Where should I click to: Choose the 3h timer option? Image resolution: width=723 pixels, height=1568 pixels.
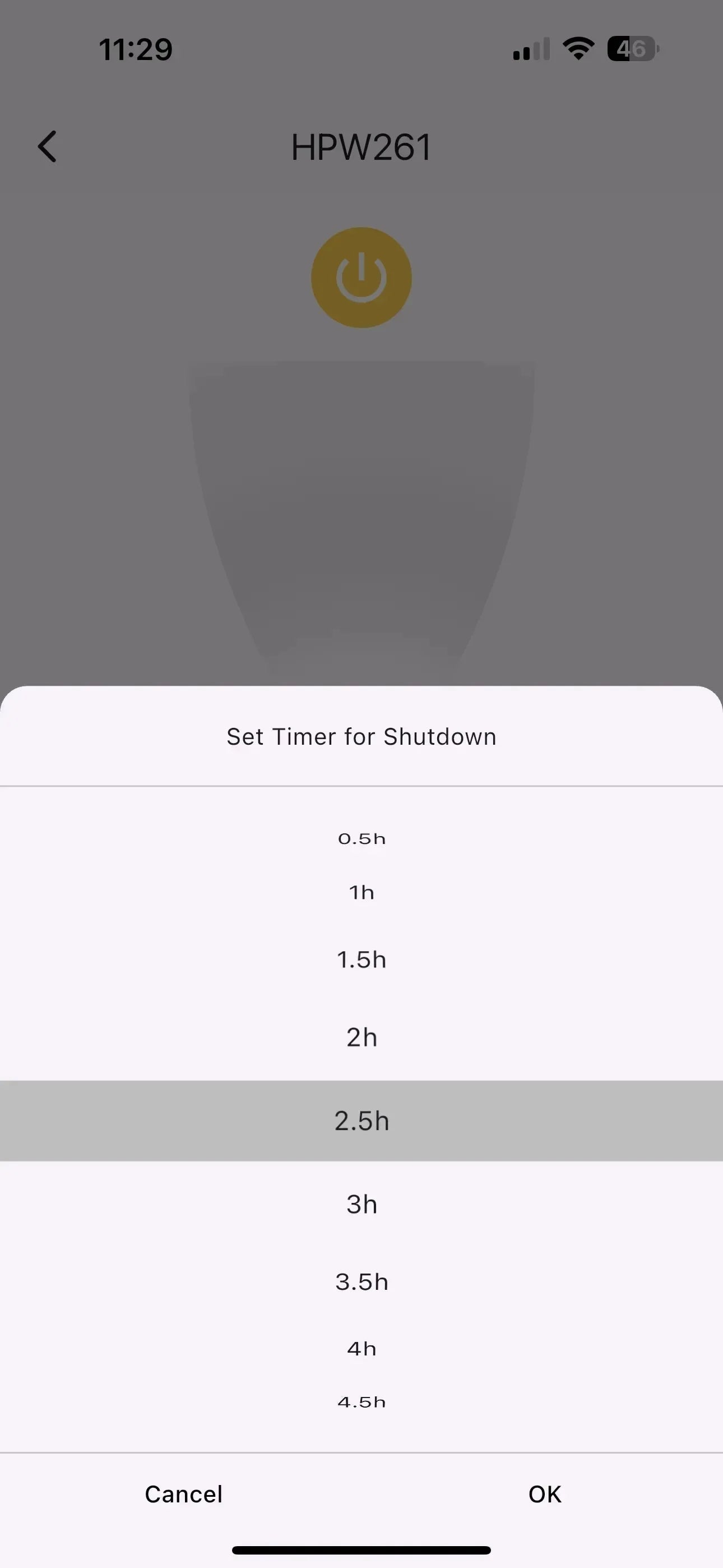[361, 1204]
